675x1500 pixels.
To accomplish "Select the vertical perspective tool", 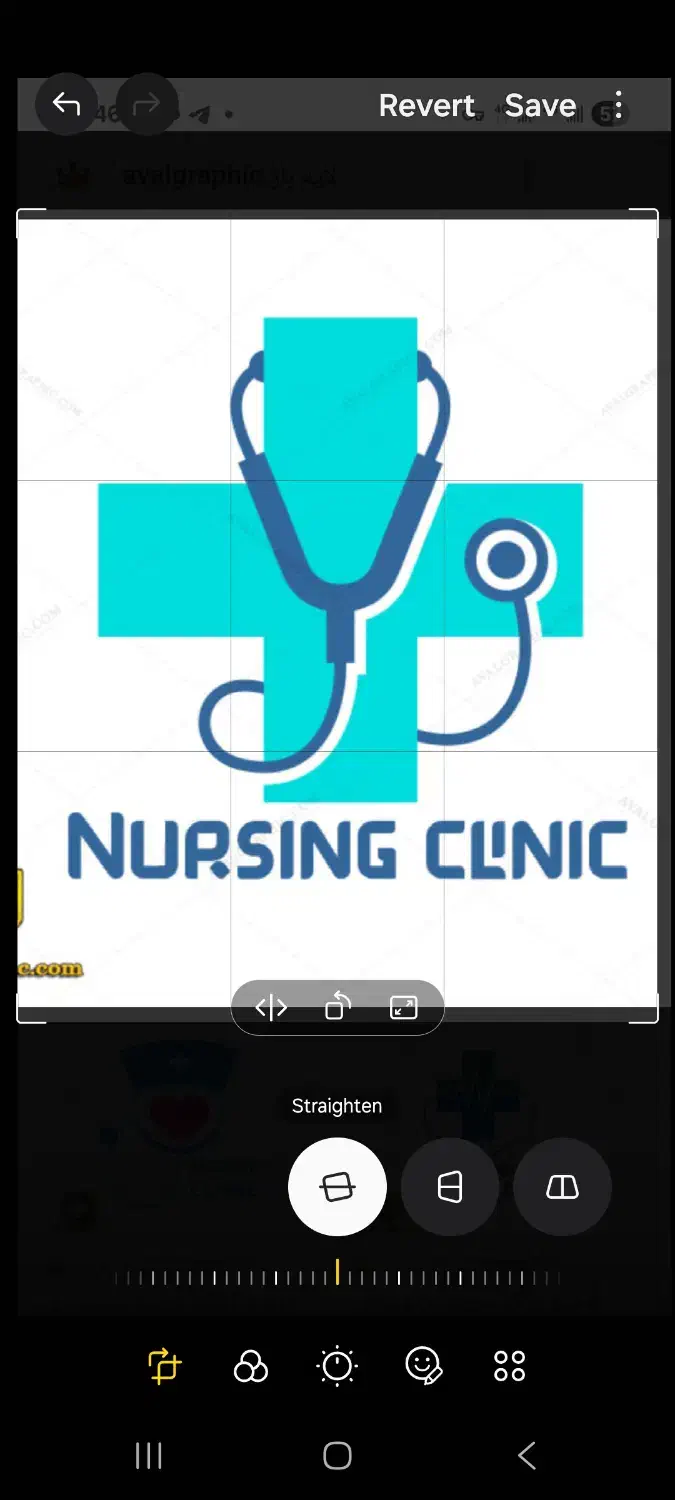I will point(450,1187).
